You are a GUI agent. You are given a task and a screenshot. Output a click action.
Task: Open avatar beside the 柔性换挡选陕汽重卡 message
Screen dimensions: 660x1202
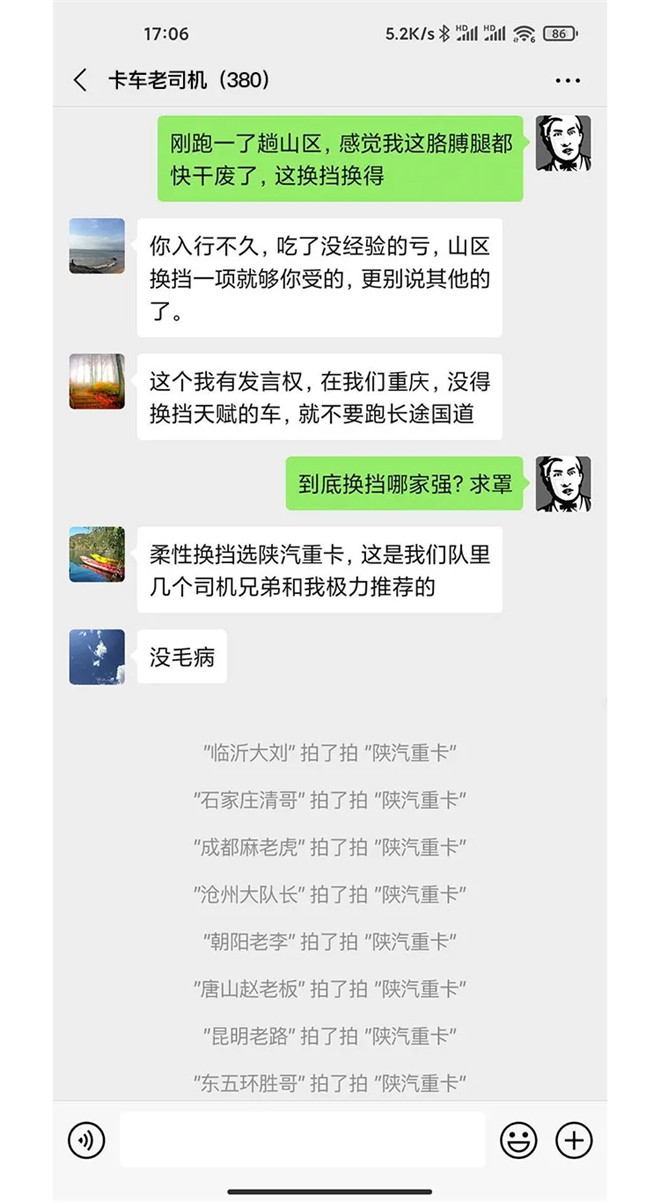pyautogui.click(x=97, y=554)
